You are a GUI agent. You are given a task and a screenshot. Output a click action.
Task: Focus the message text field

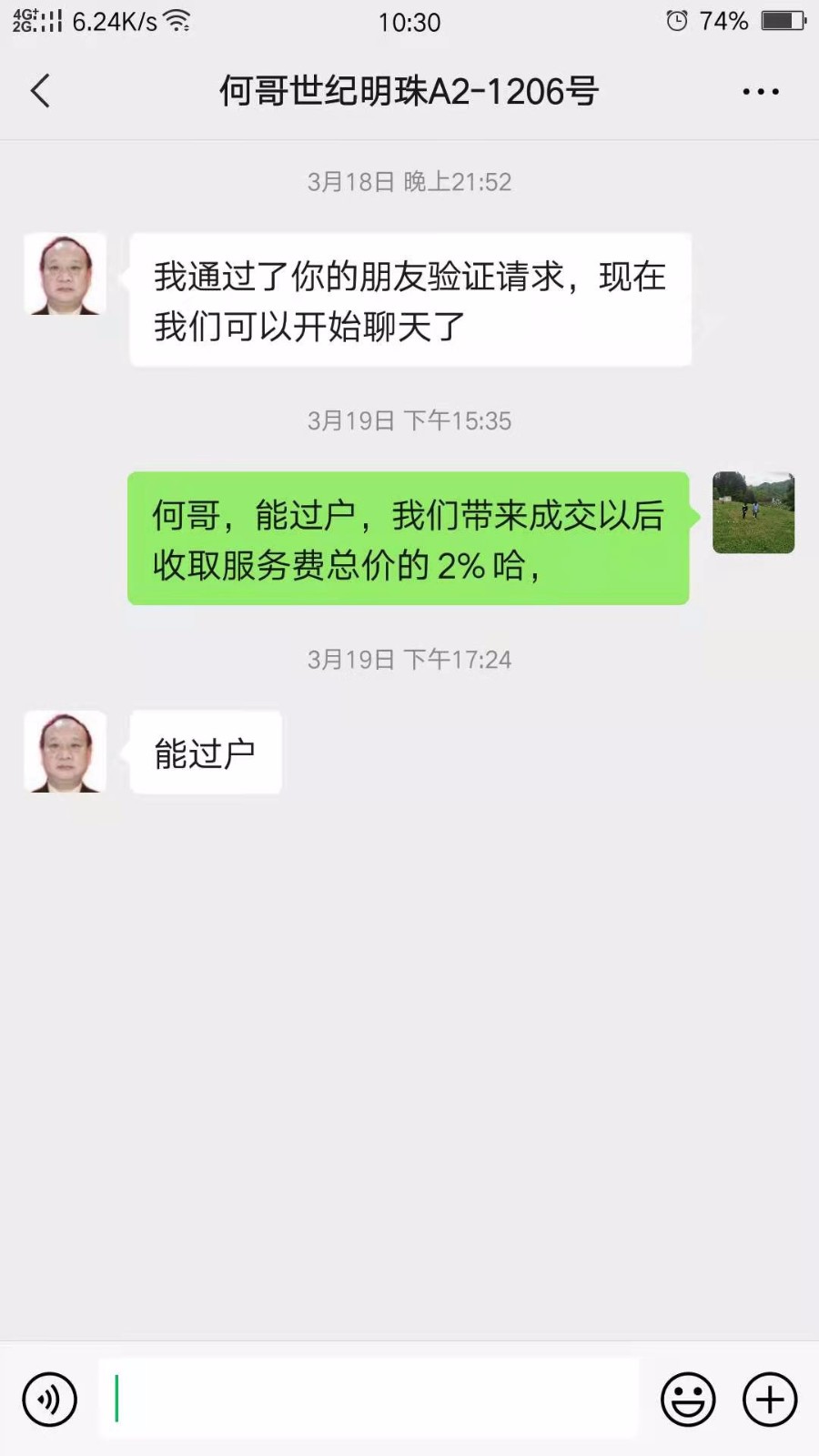[x=369, y=1399]
